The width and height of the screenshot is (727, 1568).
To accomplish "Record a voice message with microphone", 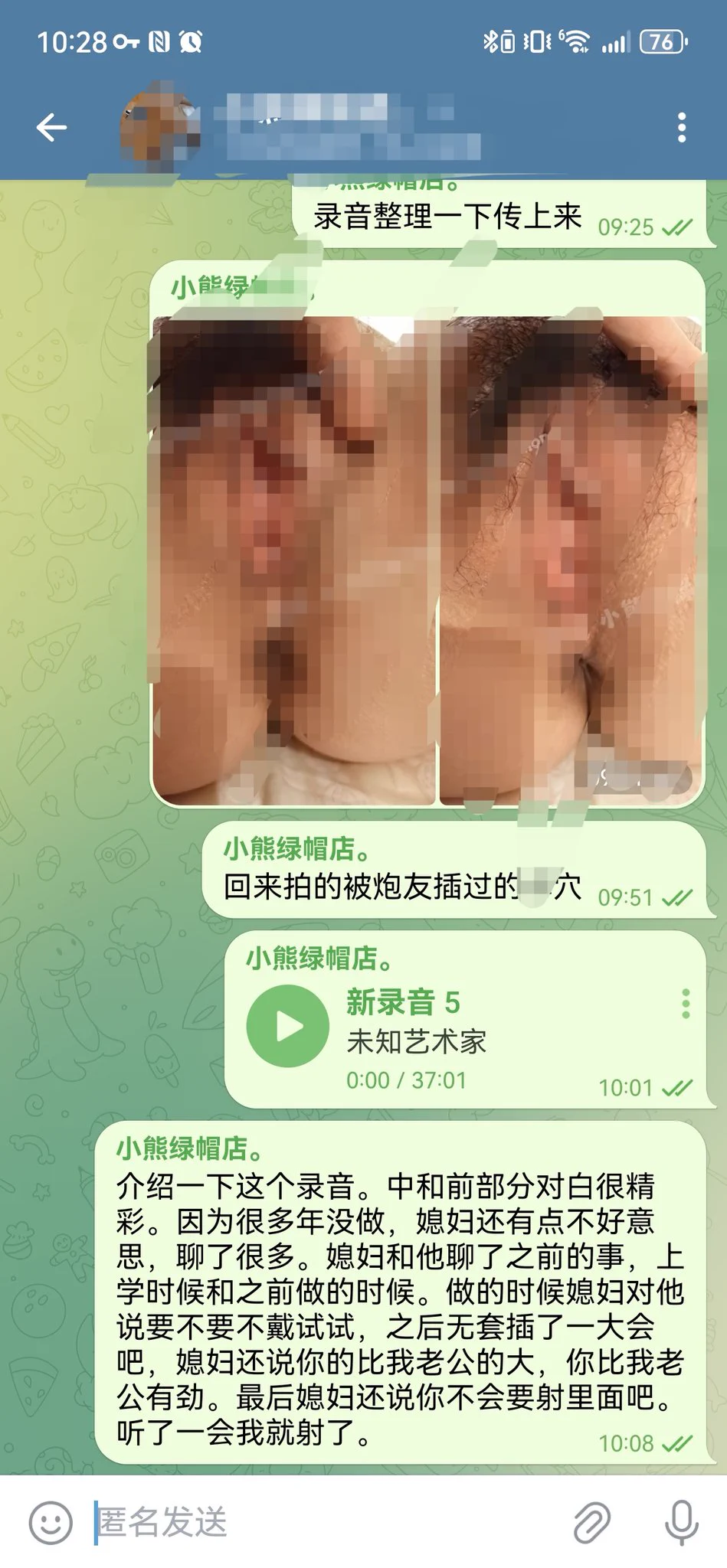I will click(680, 1522).
